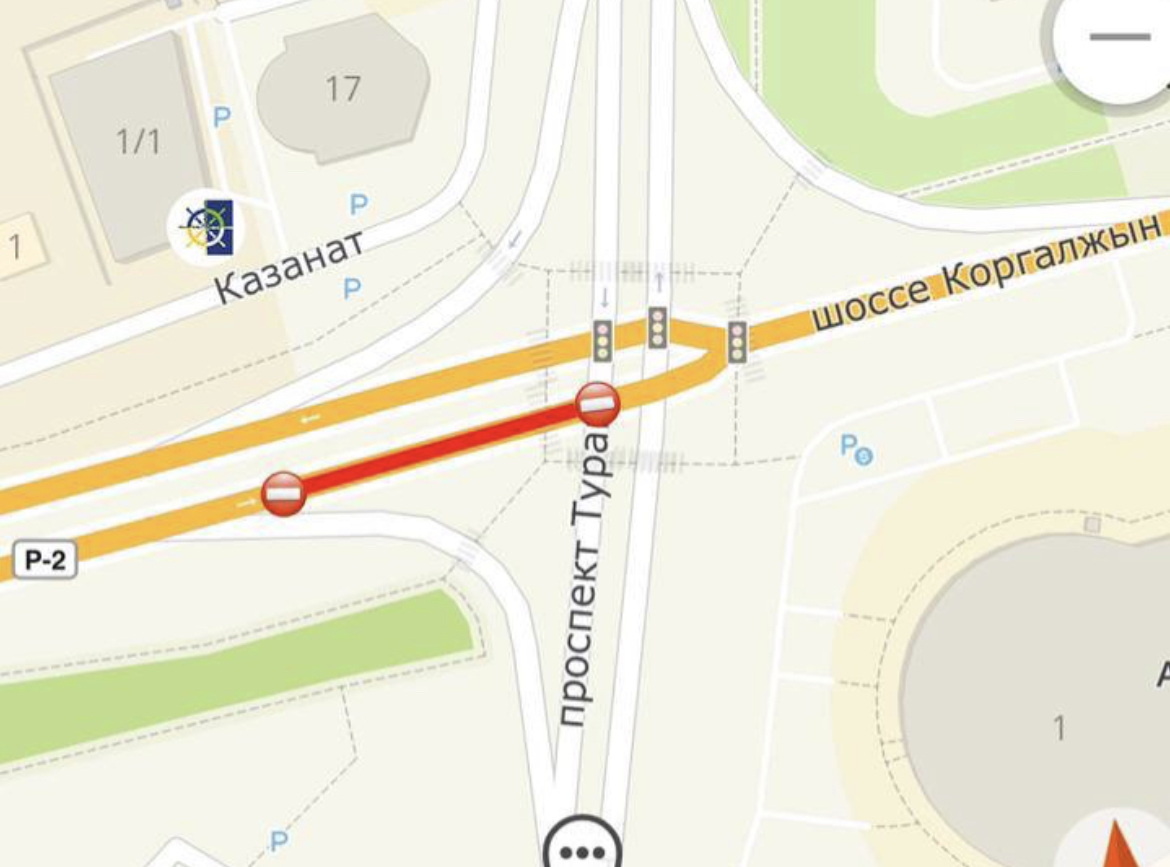
Task: View road closure sign beside проспект Туран label
Action: pyautogui.click(x=598, y=404)
